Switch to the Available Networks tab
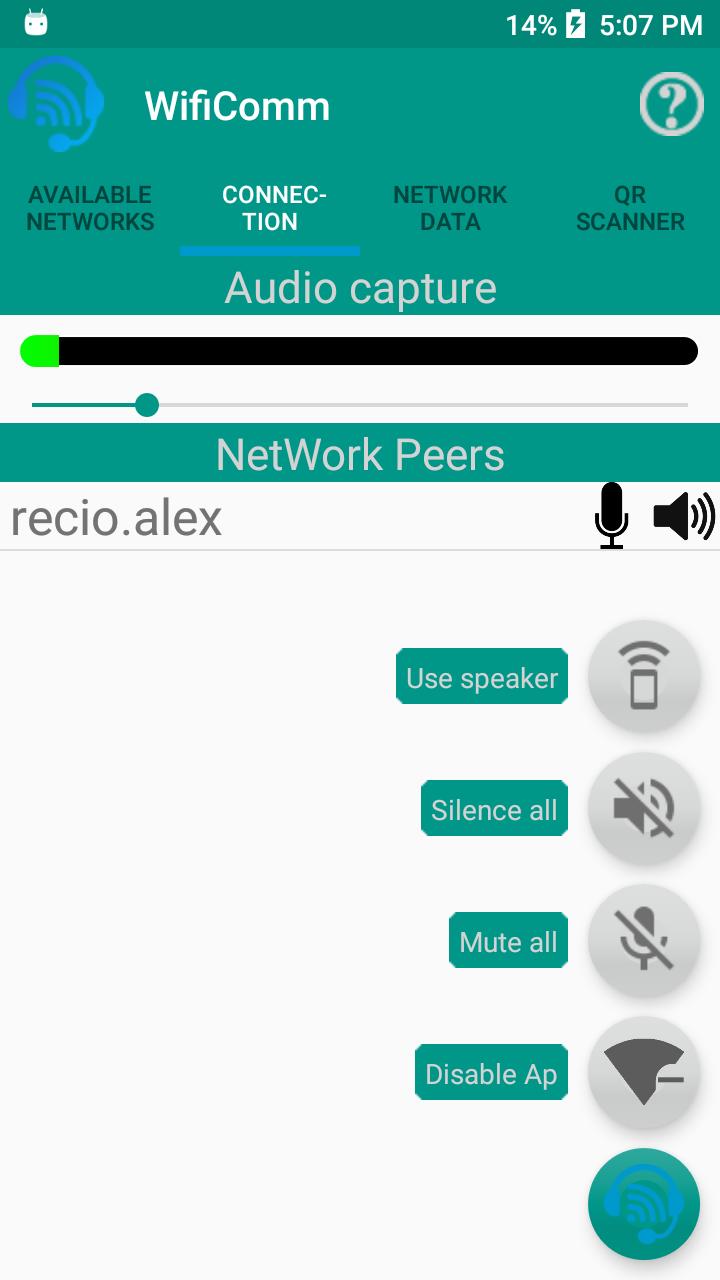The image size is (720, 1280). click(90, 208)
